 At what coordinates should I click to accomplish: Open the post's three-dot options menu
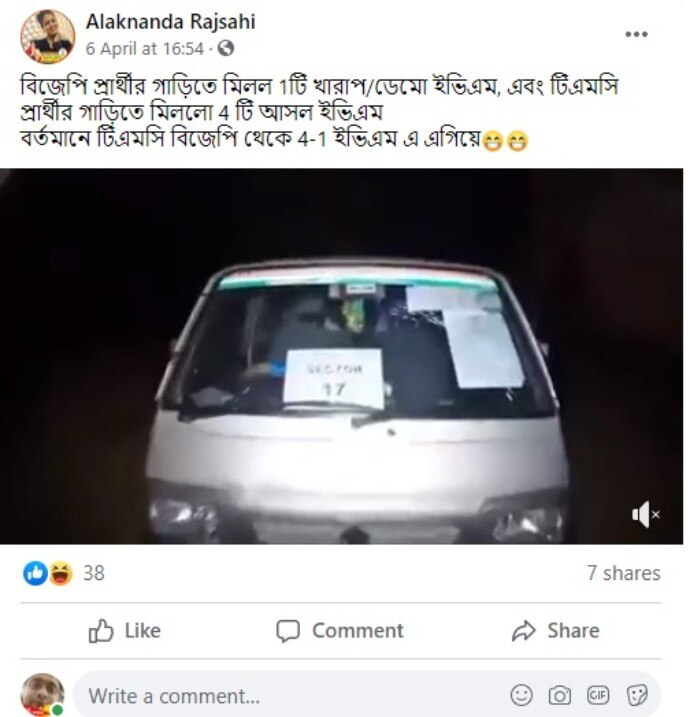636,34
